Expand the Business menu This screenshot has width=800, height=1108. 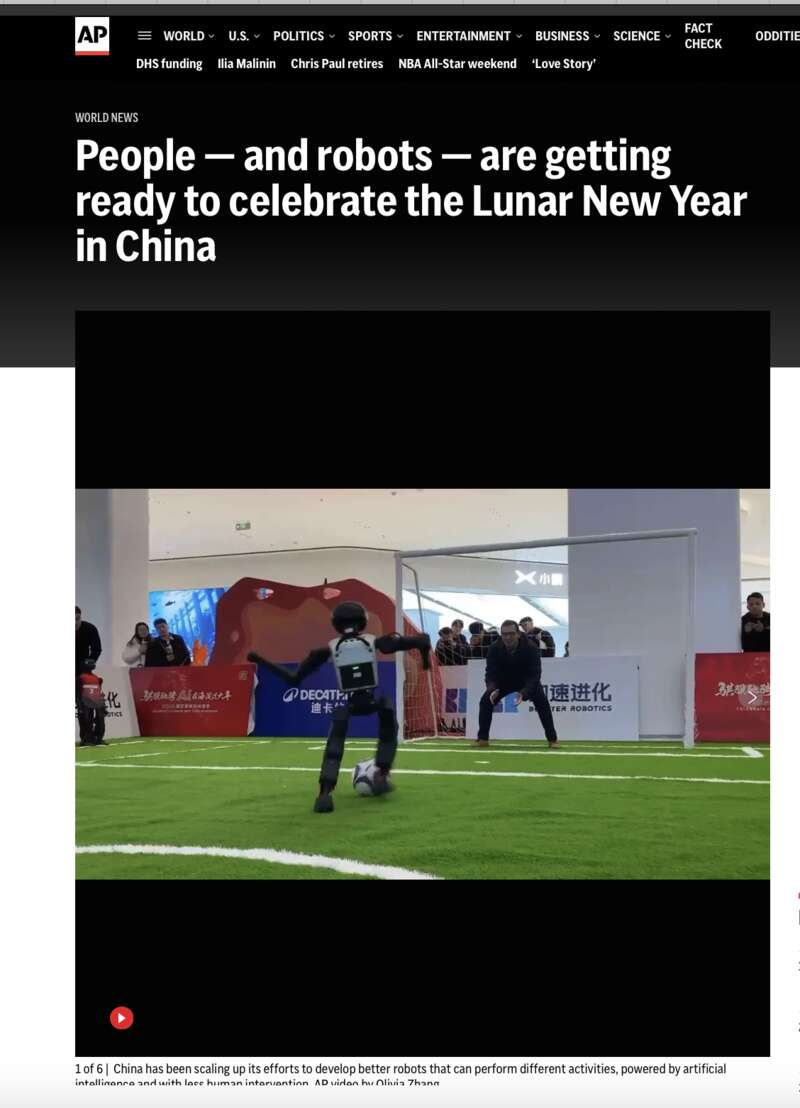567,36
